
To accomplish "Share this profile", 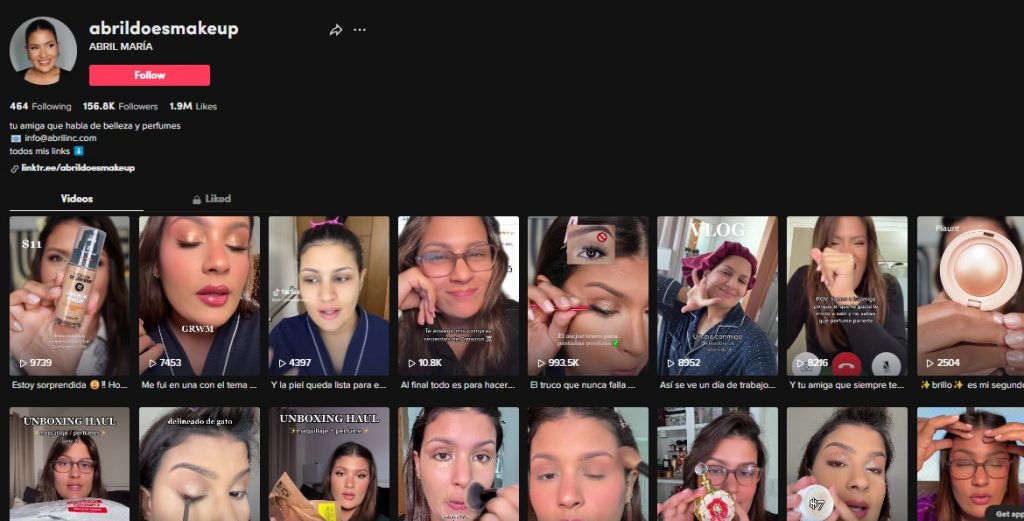I will point(336,30).
